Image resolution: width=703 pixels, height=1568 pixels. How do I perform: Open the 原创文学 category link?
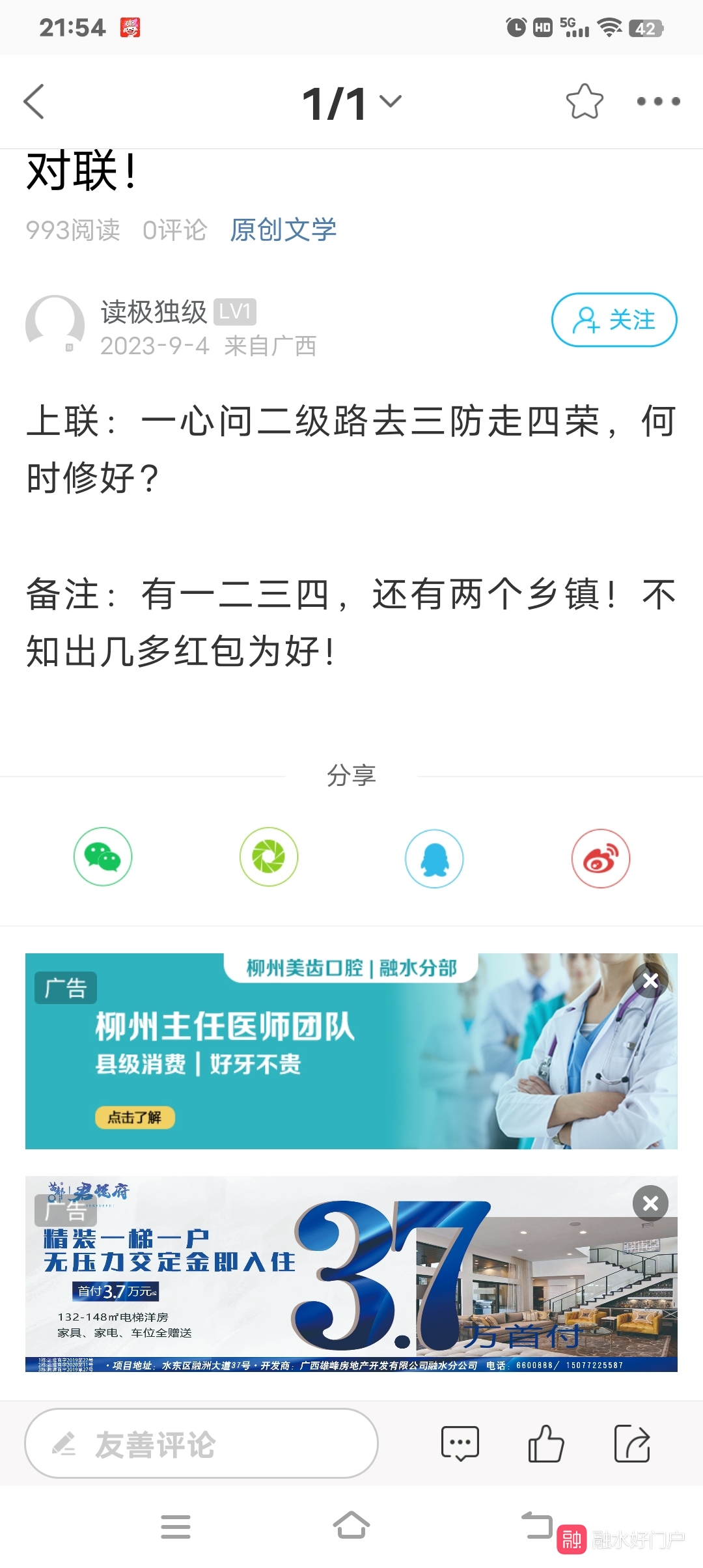[x=283, y=230]
